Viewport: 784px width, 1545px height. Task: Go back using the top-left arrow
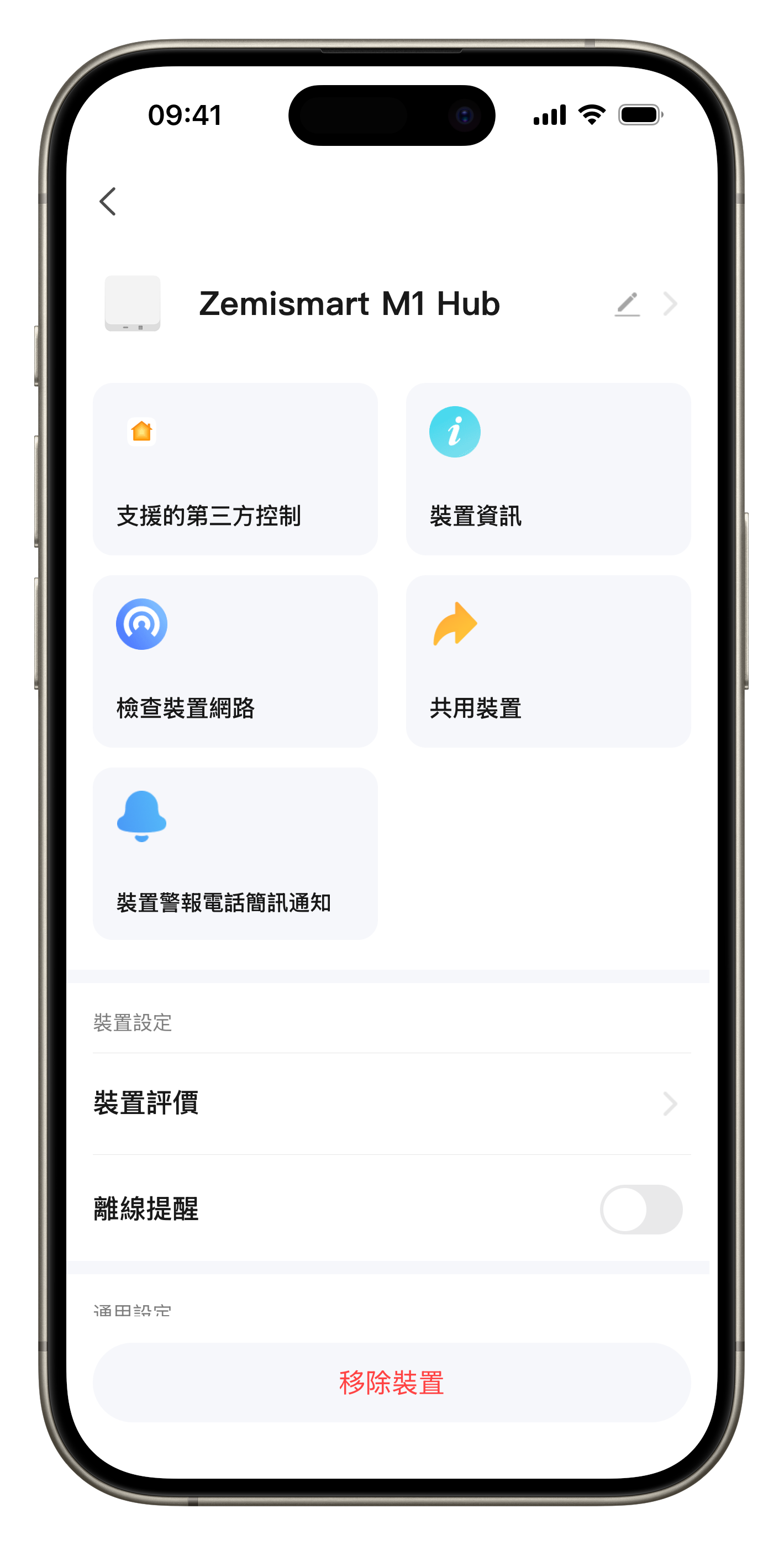pyautogui.click(x=108, y=202)
